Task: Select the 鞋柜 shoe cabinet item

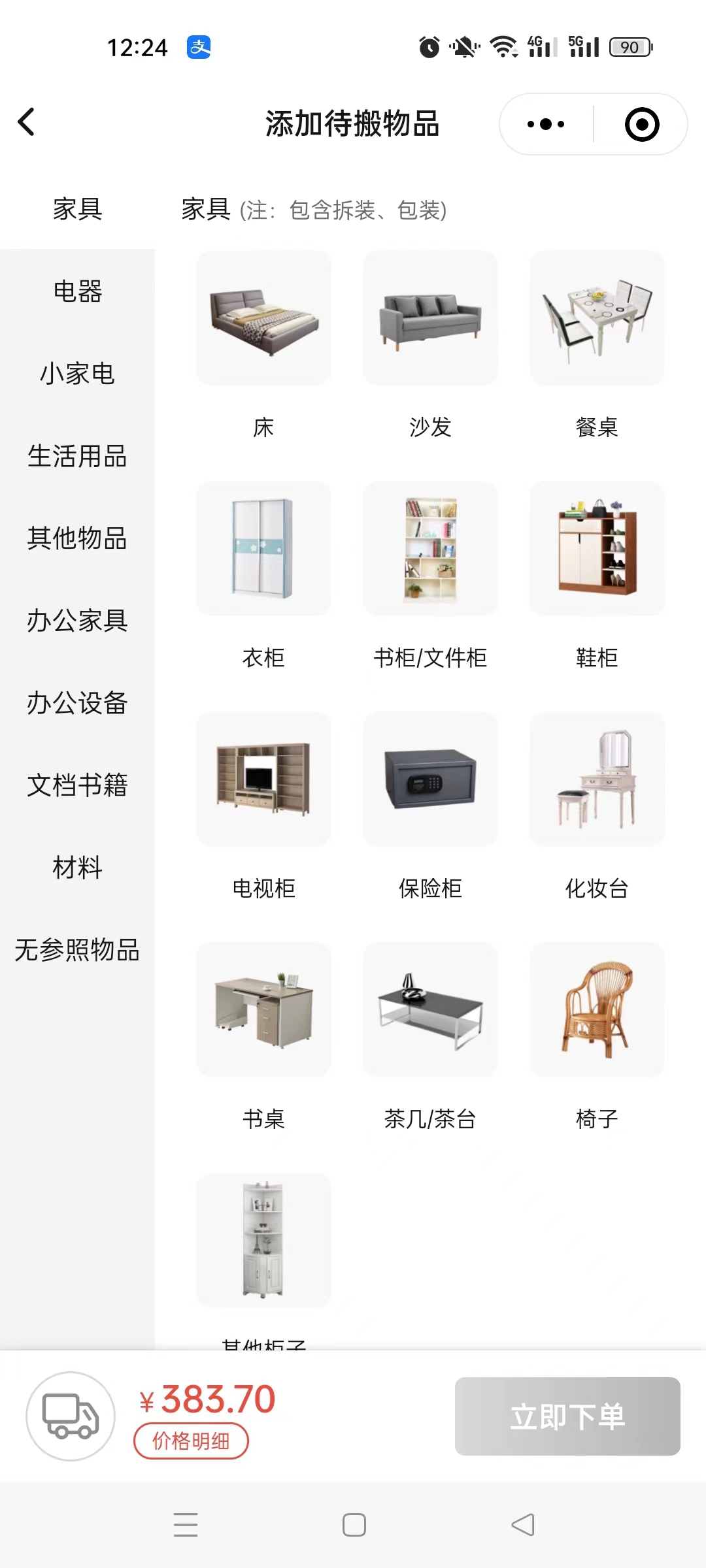Action: point(597,549)
